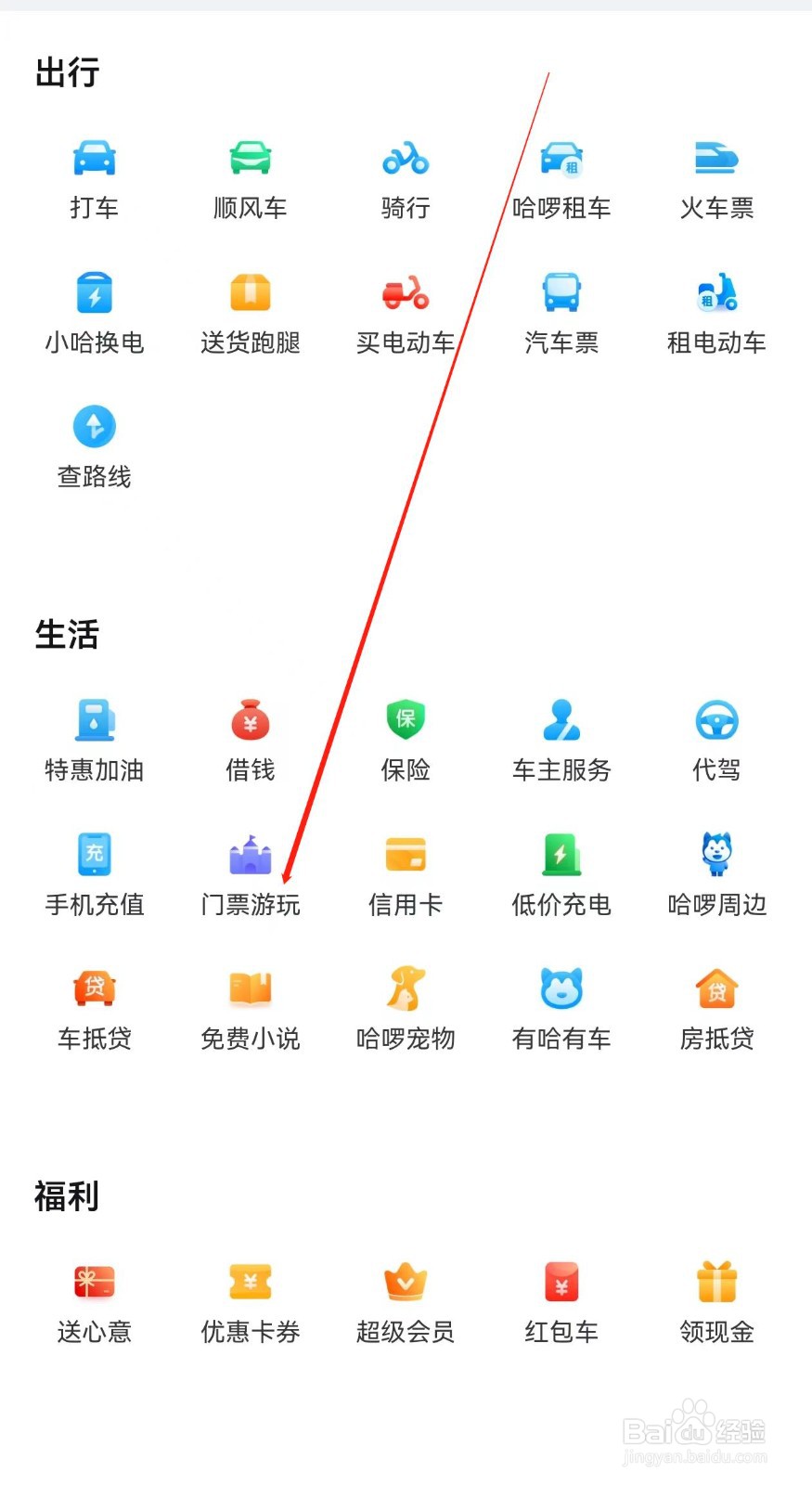This screenshot has height=1485, width=812.
Task: Tap the 优惠卡券 coupon service
Action: (250, 1299)
